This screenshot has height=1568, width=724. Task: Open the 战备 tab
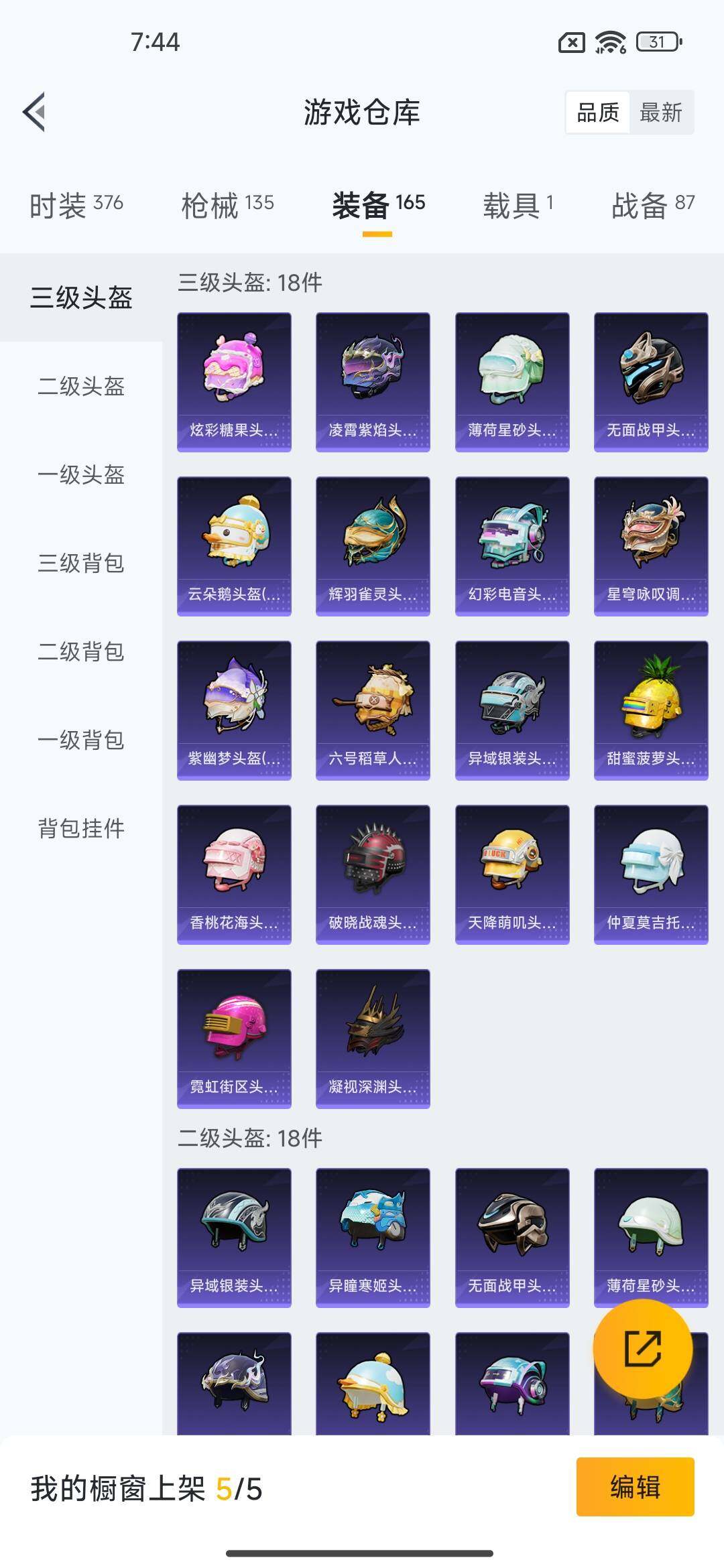point(653,205)
